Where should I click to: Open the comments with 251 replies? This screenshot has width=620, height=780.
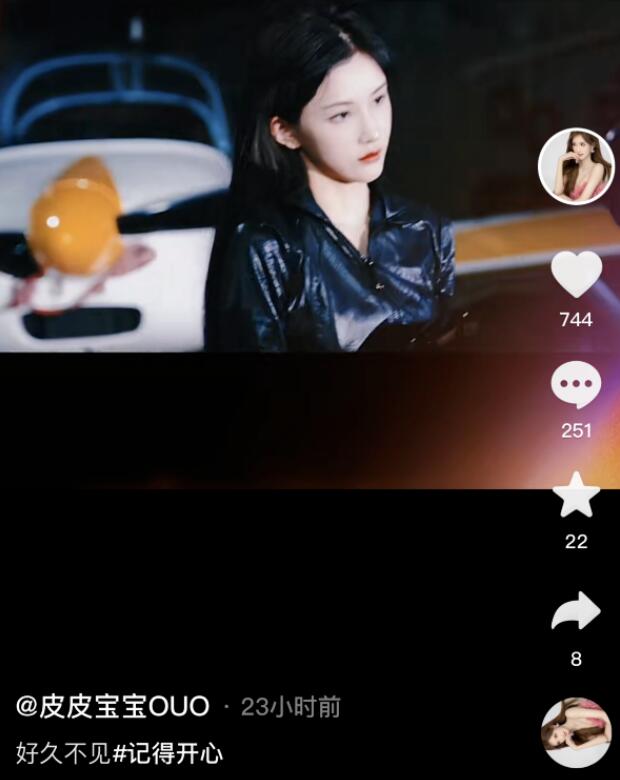[x=577, y=387]
